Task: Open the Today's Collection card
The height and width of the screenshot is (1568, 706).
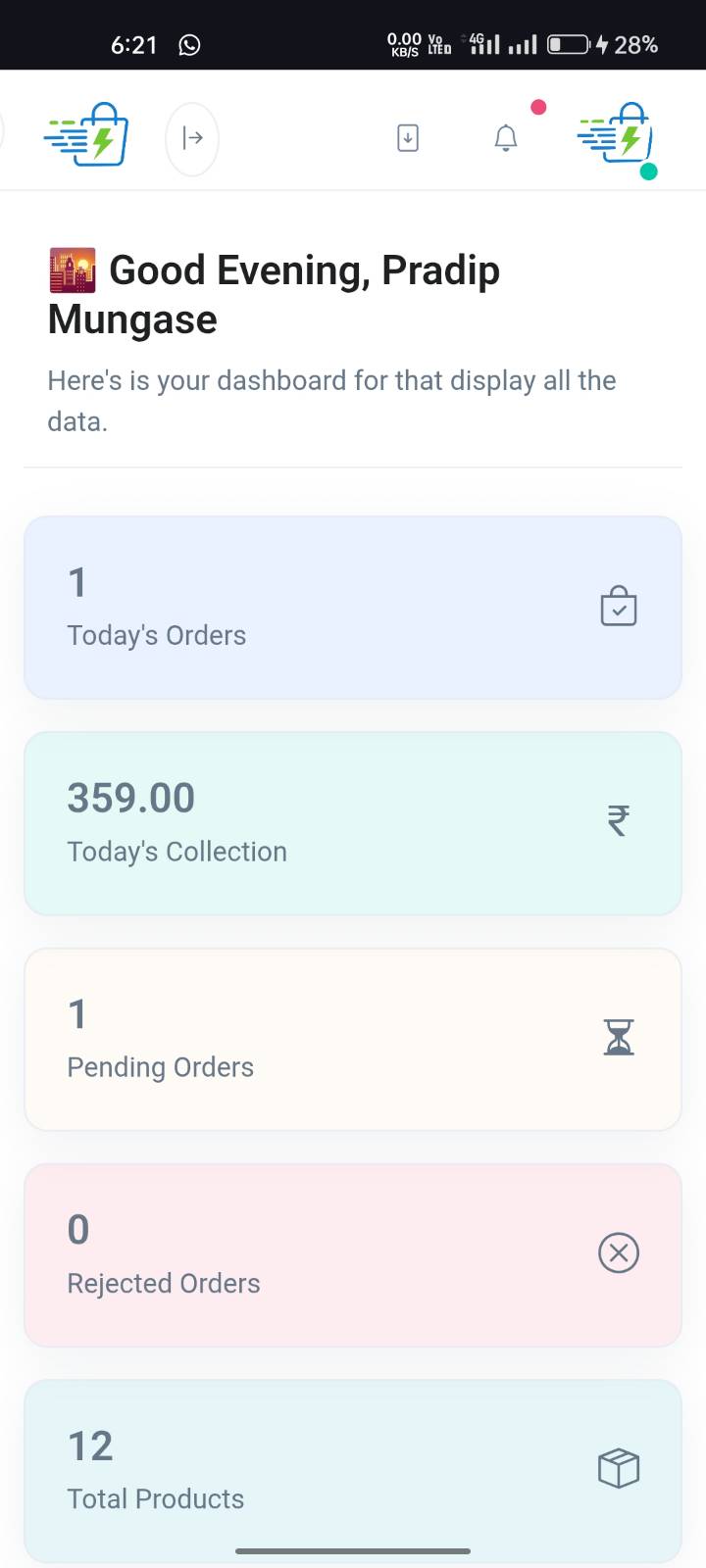Action: pos(353,822)
